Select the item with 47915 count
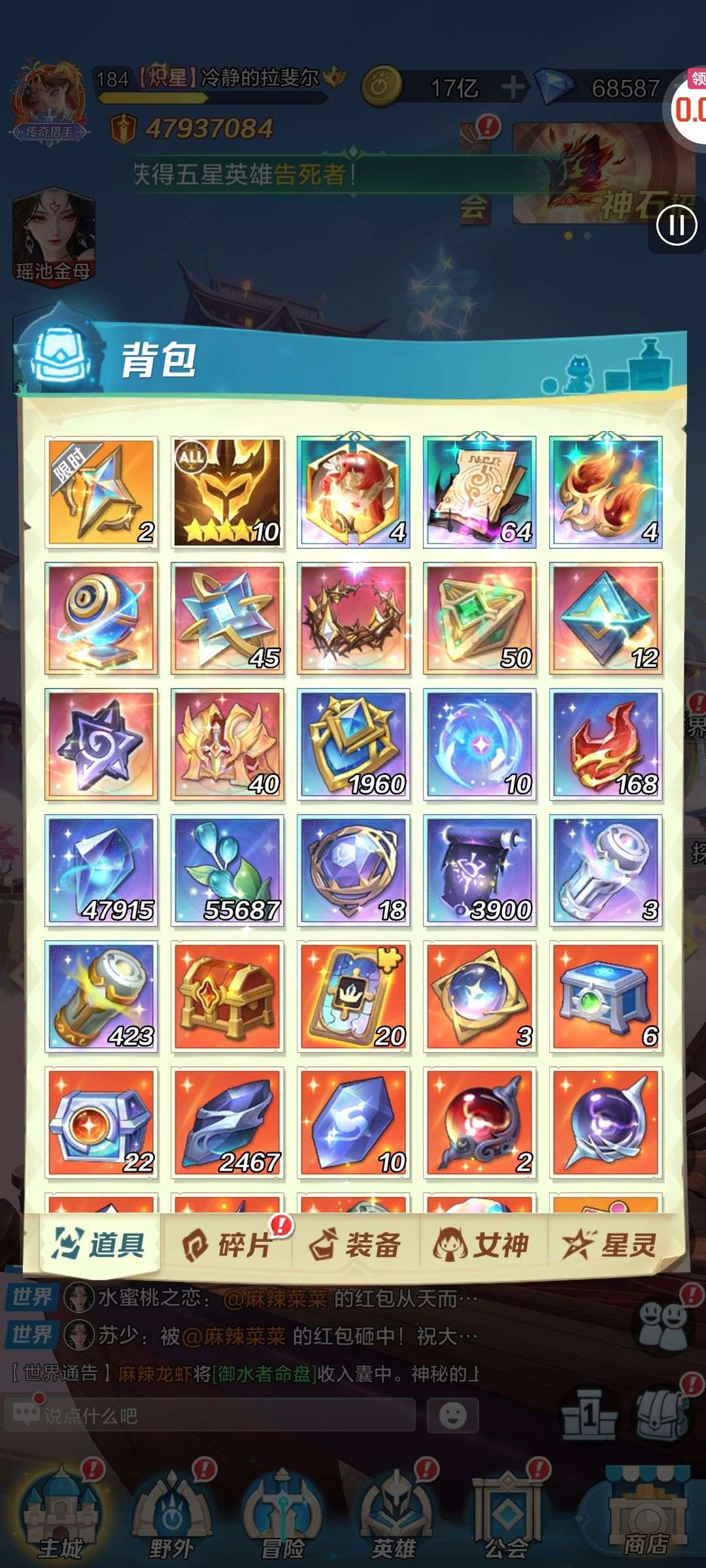 pyautogui.click(x=101, y=870)
